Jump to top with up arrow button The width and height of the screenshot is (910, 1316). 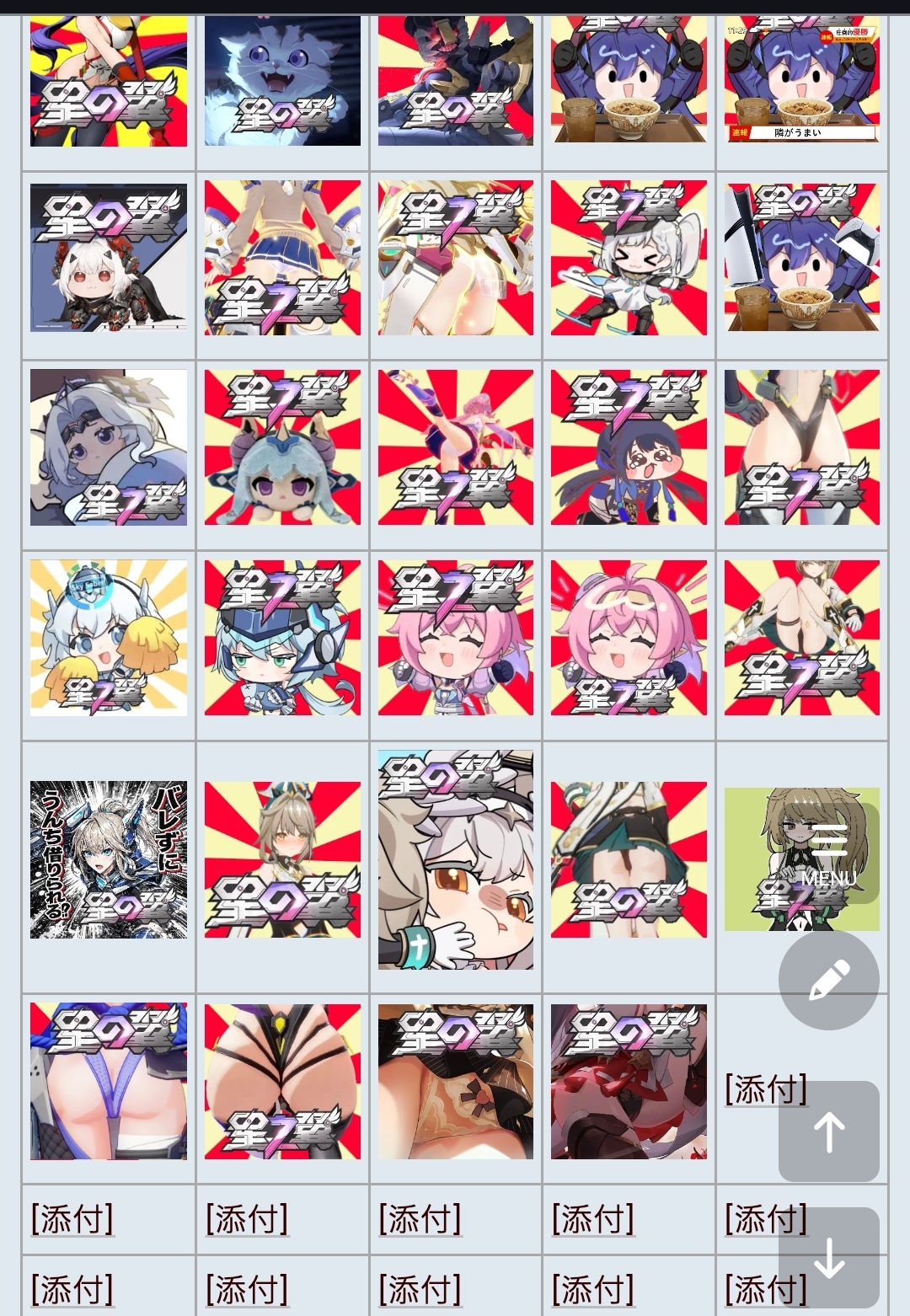coord(828,1131)
